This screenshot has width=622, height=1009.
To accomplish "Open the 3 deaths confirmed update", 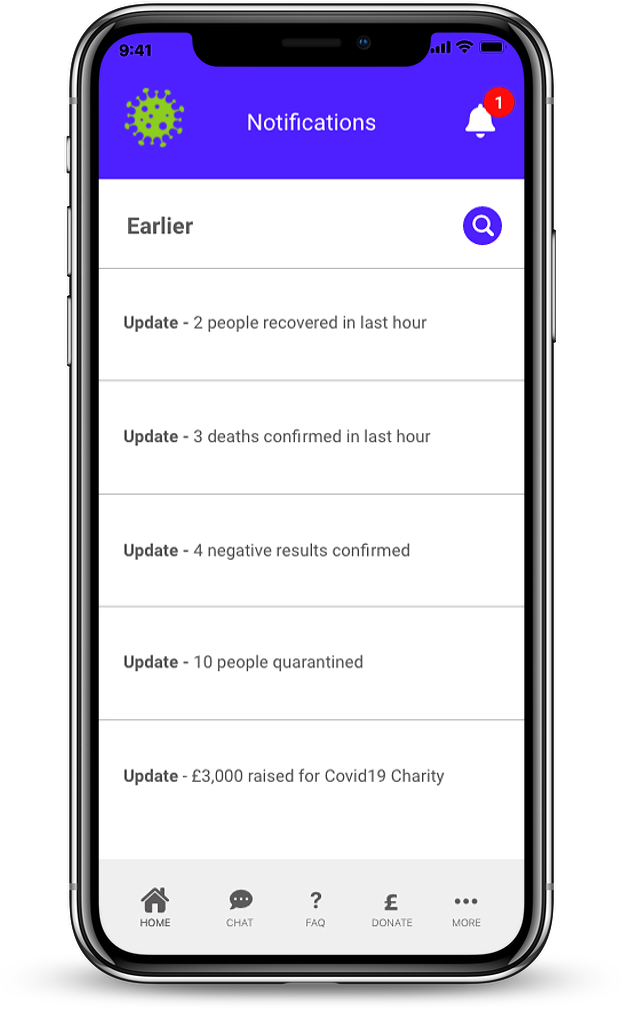I will tap(311, 438).
